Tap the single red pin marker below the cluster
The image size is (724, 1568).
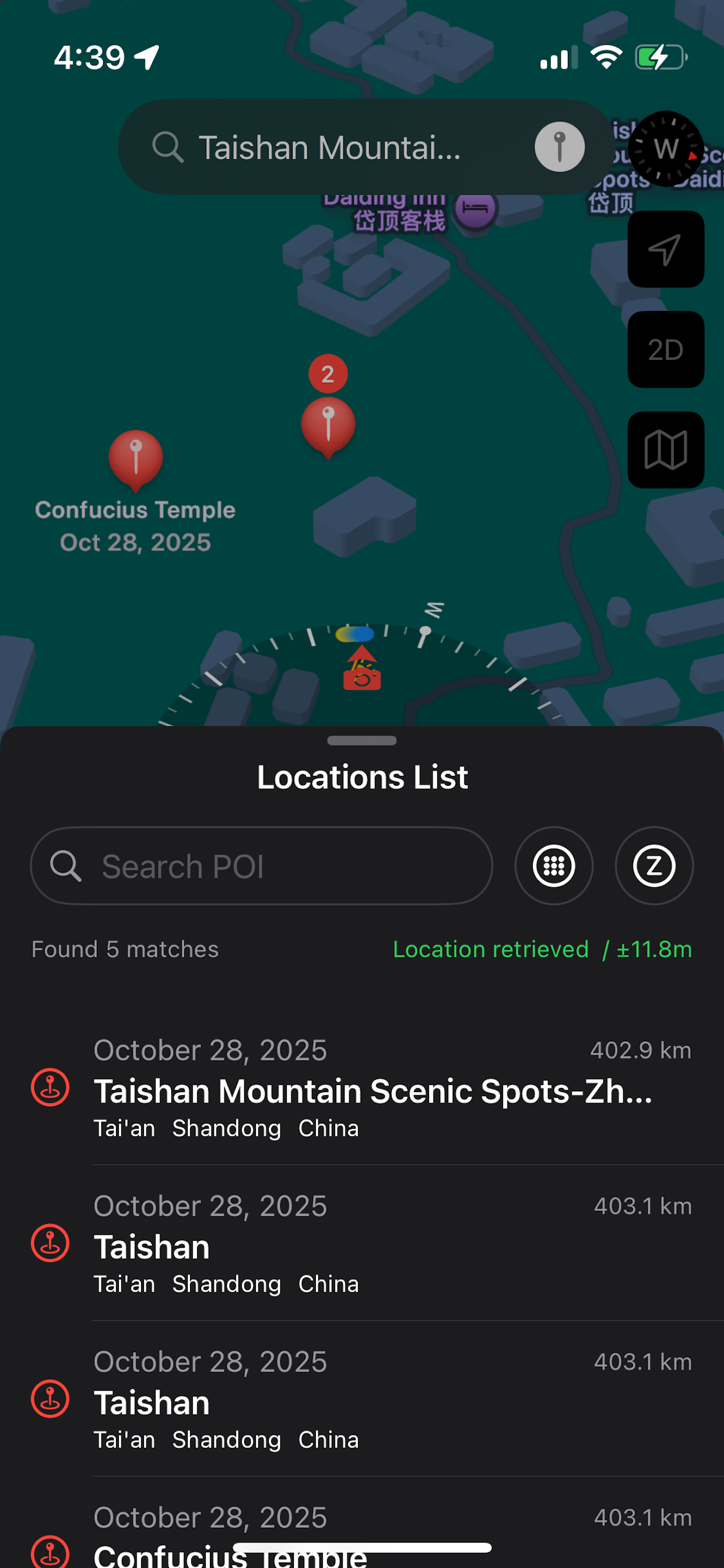pos(328,426)
